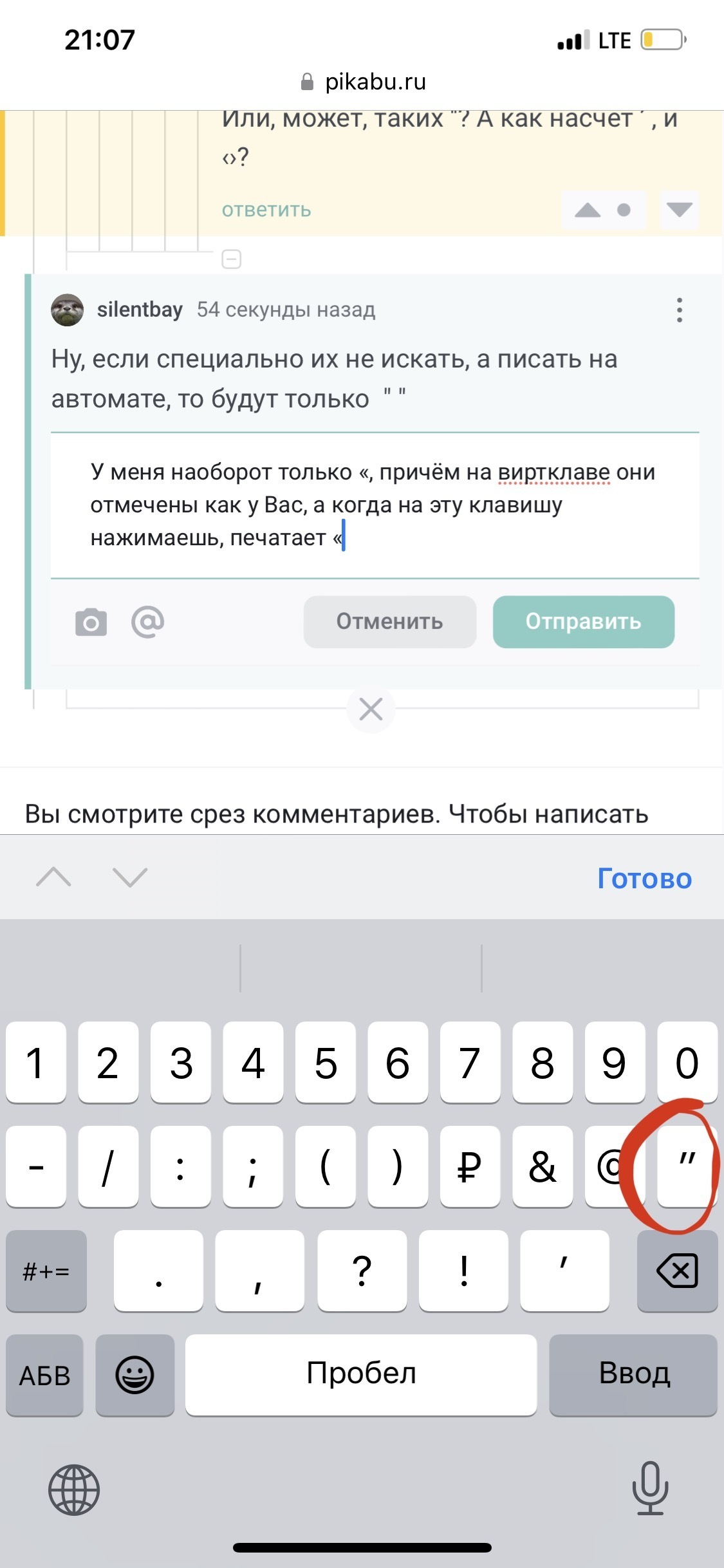
Task: Open the emoji keyboard
Action: (135, 1375)
